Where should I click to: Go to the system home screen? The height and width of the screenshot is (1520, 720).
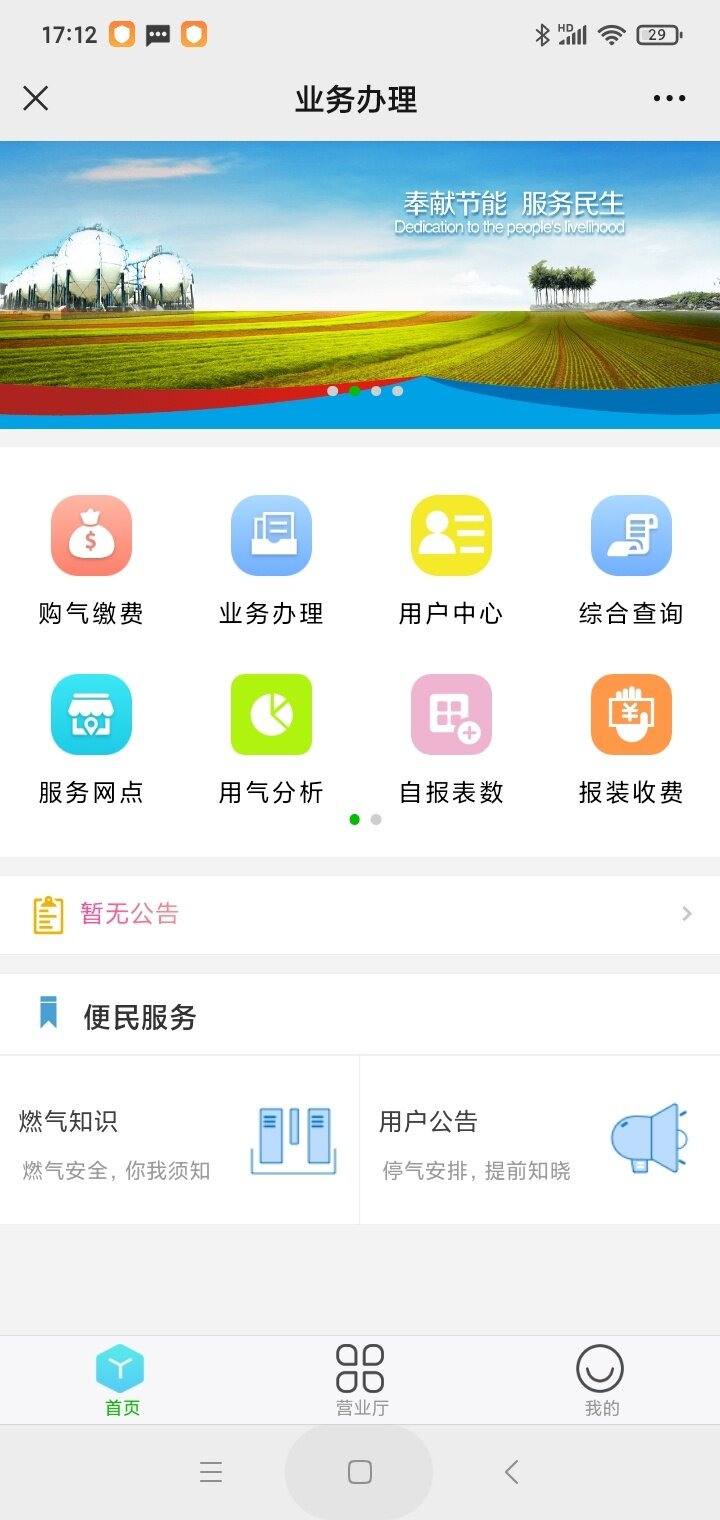(360, 1472)
